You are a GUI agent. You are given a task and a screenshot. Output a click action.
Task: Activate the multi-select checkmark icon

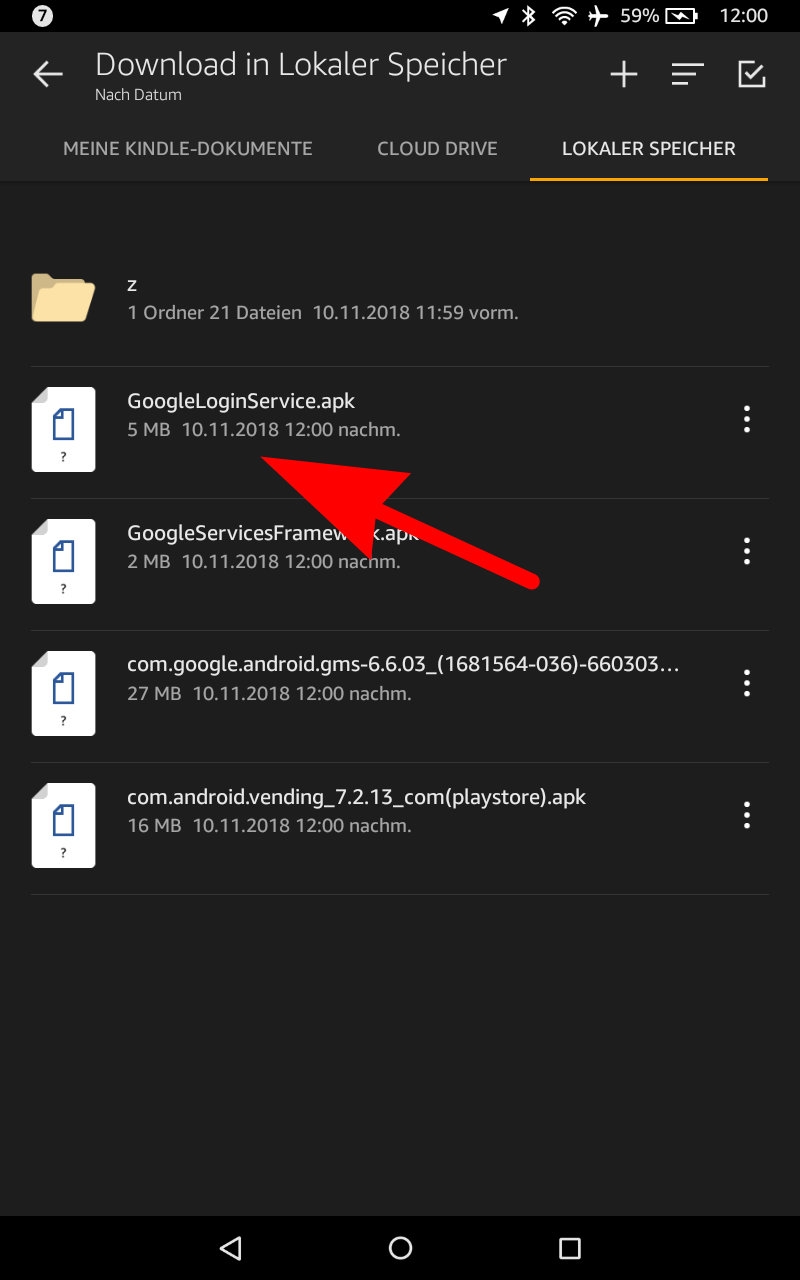pos(752,74)
